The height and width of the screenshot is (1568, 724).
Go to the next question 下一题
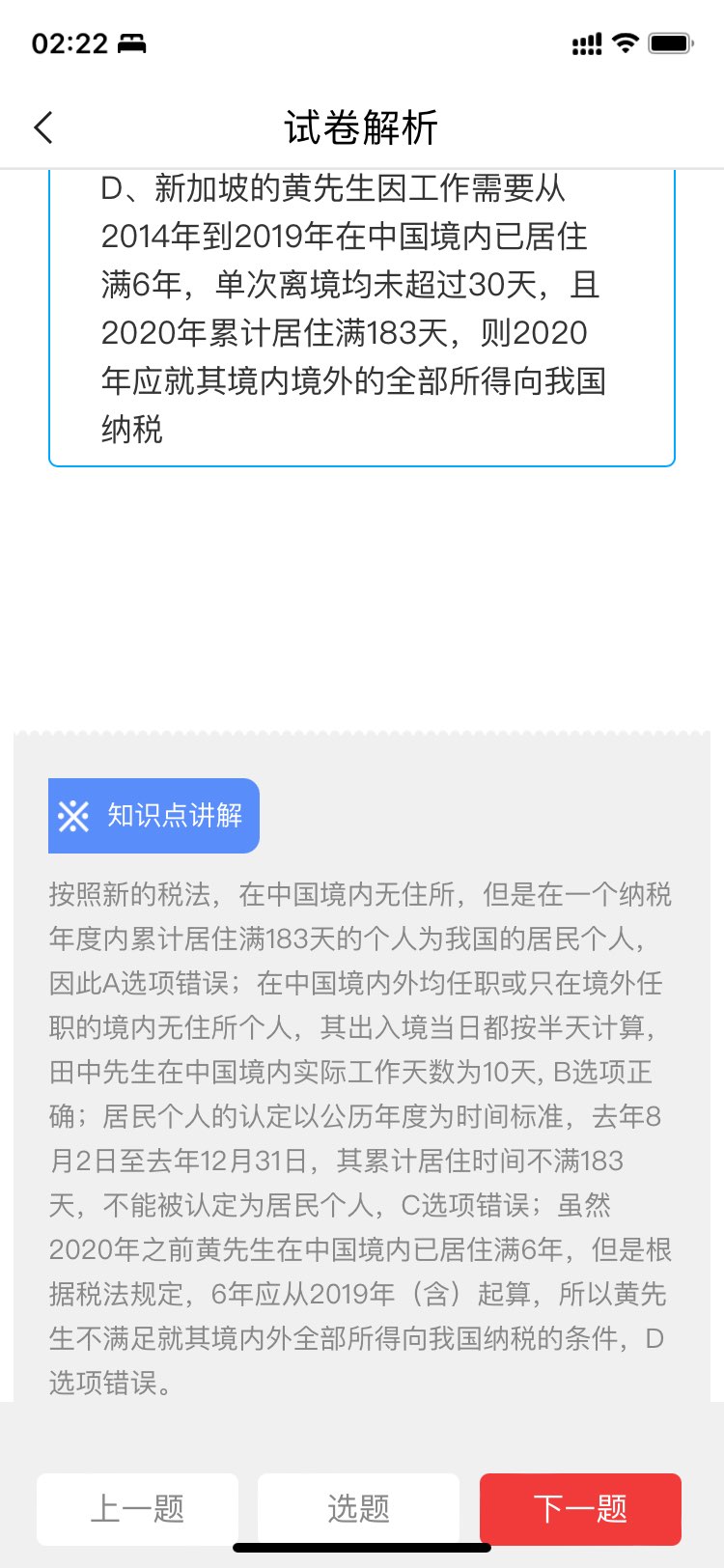tap(580, 1509)
